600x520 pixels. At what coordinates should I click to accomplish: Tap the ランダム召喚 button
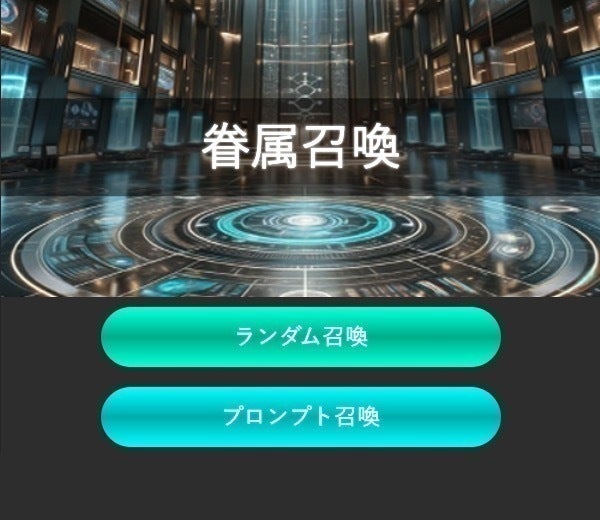point(301,337)
